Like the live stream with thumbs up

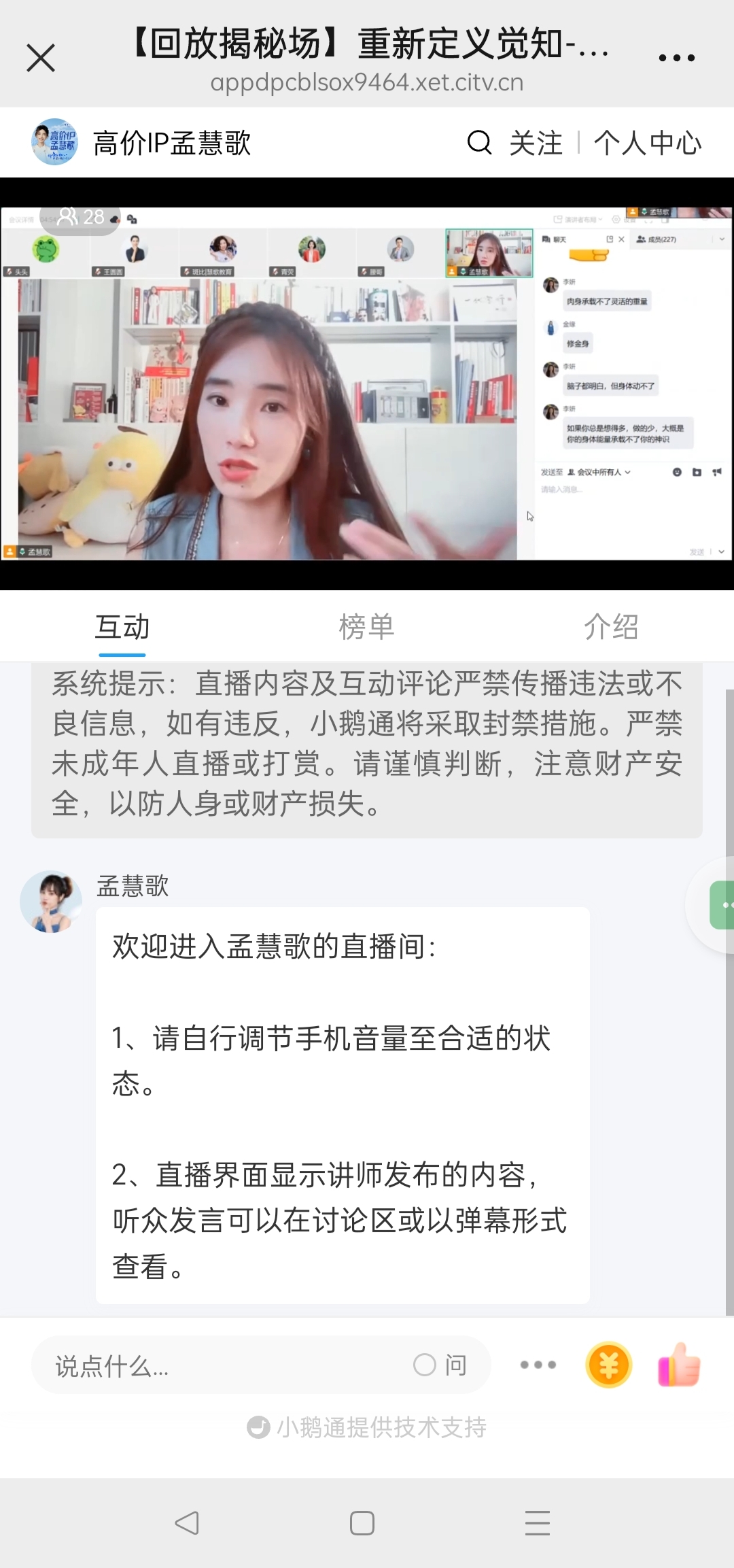tap(679, 1365)
